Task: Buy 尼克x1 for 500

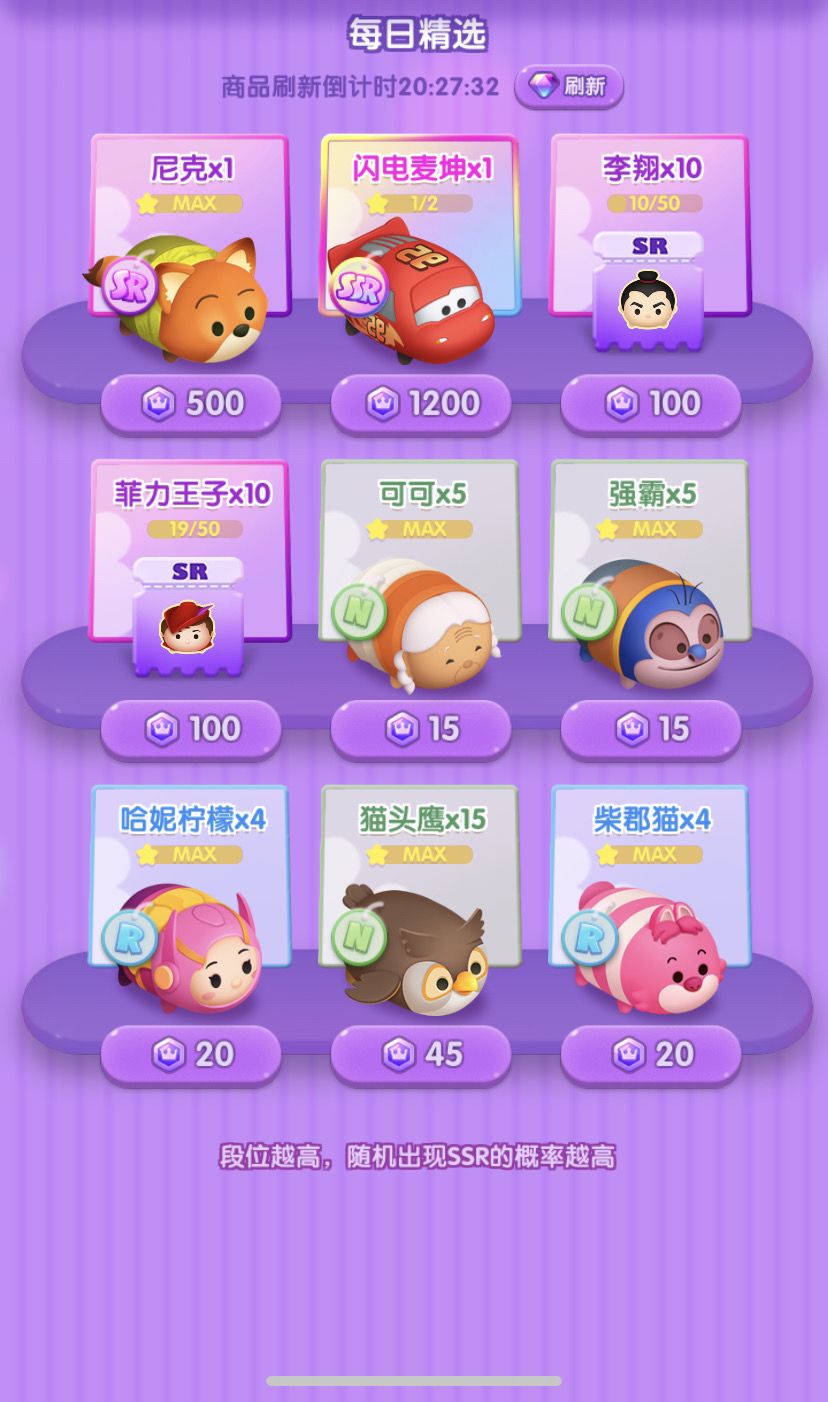Action: click(x=191, y=404)
